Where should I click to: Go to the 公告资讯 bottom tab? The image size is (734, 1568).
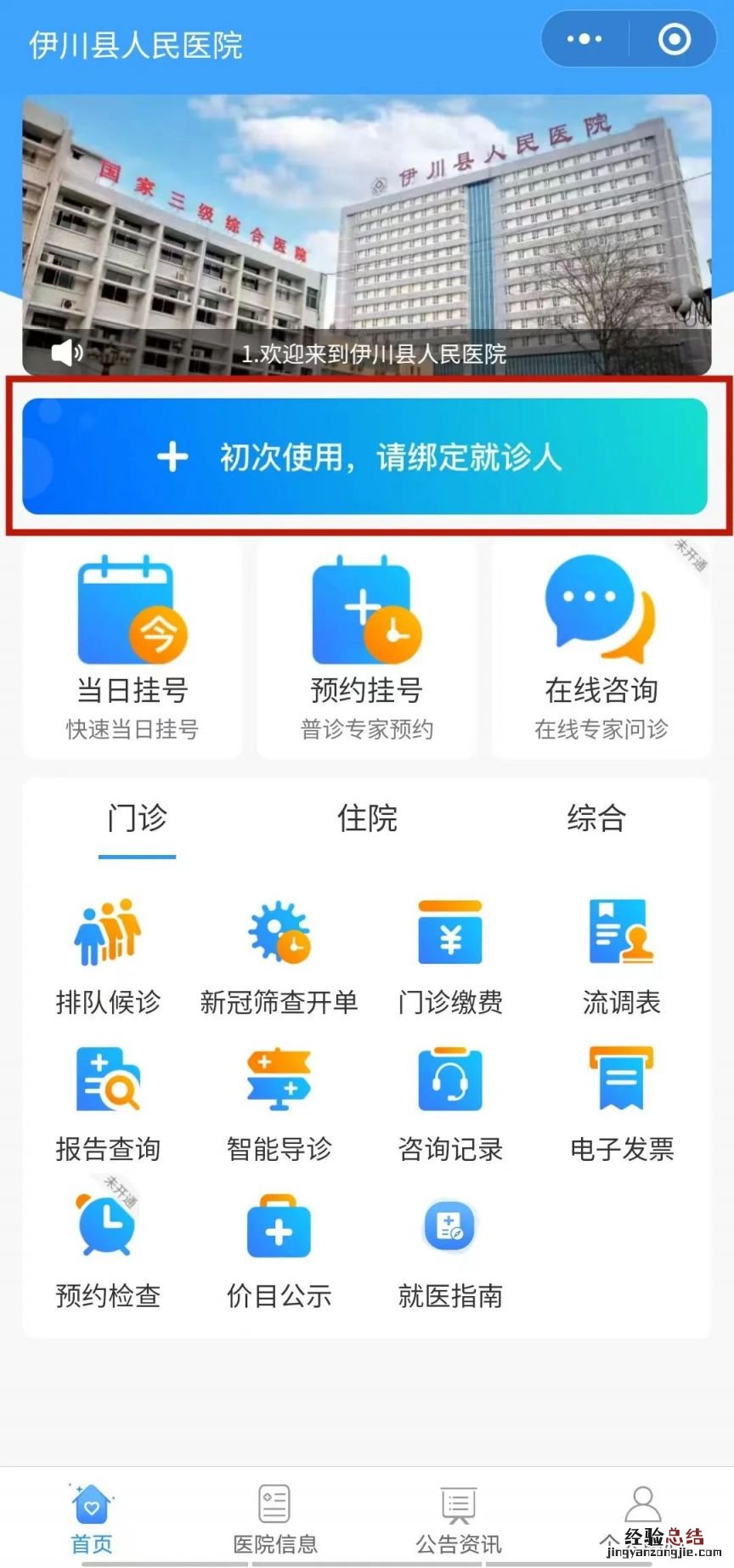tap(459, 1520)
